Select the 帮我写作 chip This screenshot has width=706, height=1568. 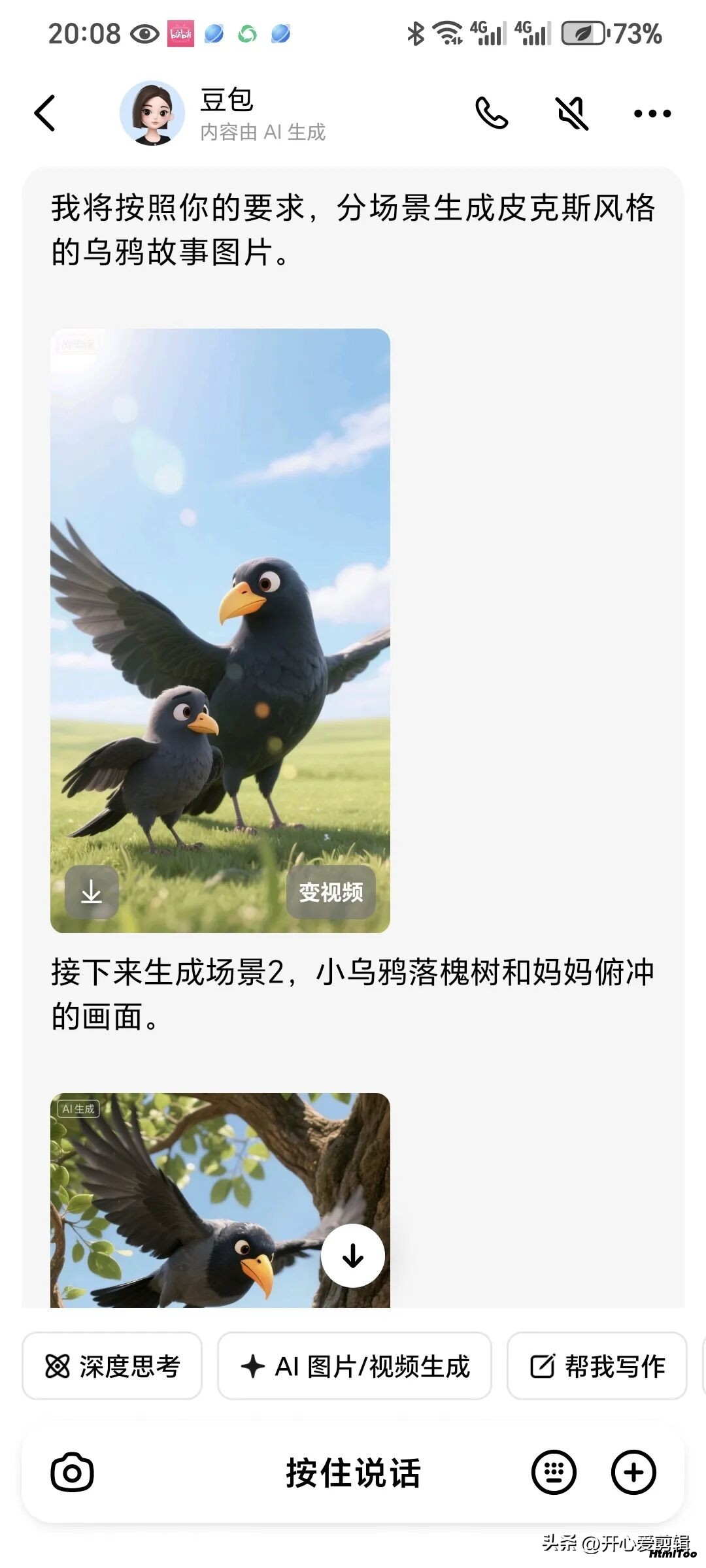(597, 1366)
